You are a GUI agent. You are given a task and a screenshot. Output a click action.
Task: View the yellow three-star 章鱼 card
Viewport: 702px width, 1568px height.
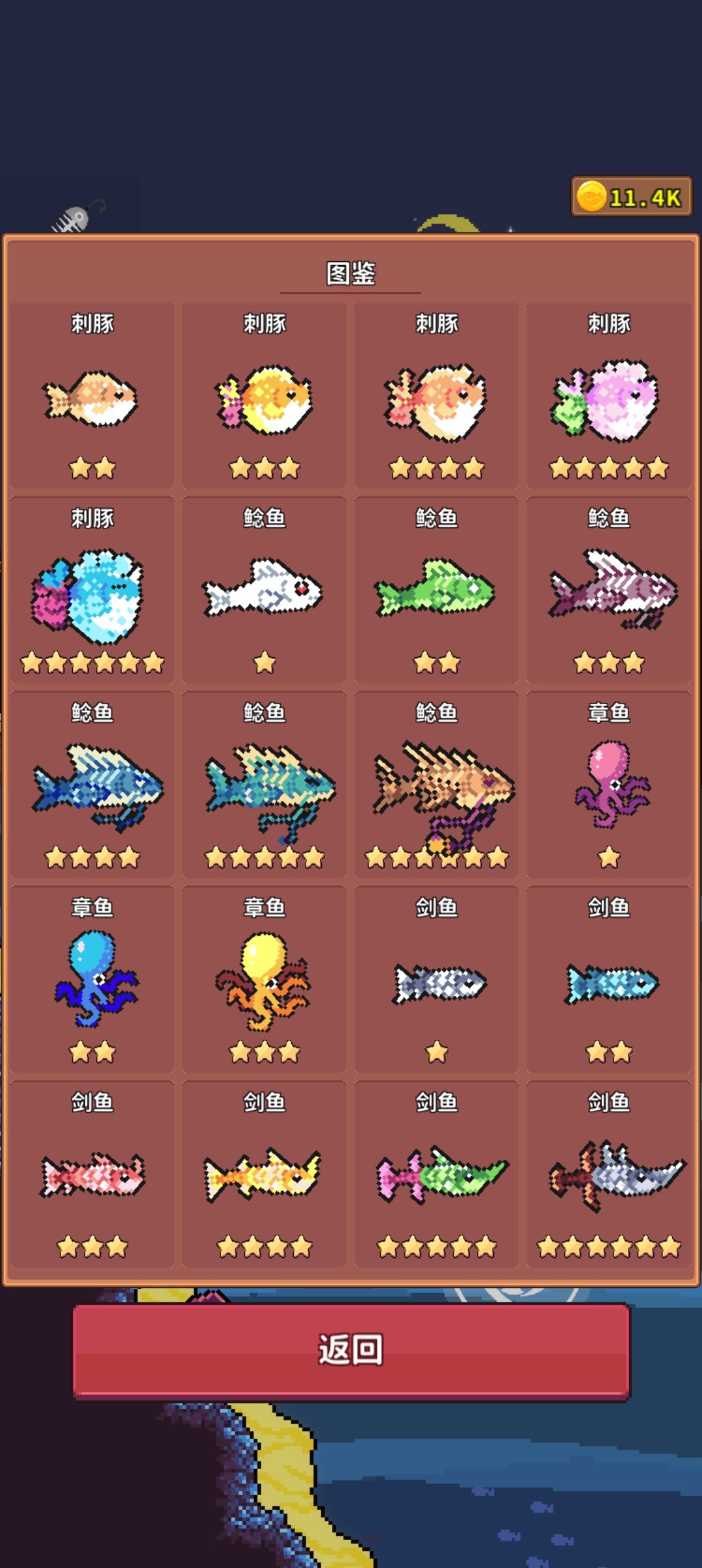point(264,980)
